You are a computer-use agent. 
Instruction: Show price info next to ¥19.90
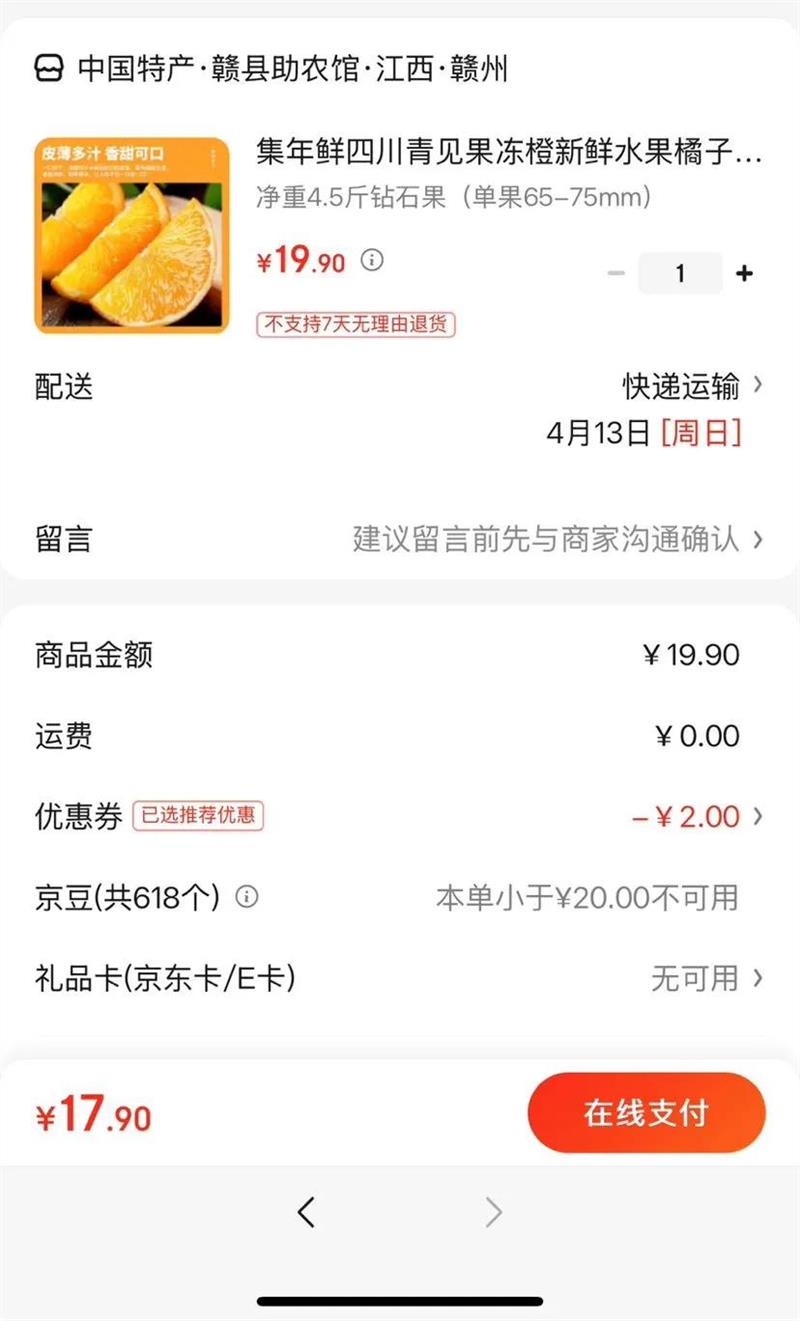372,261
